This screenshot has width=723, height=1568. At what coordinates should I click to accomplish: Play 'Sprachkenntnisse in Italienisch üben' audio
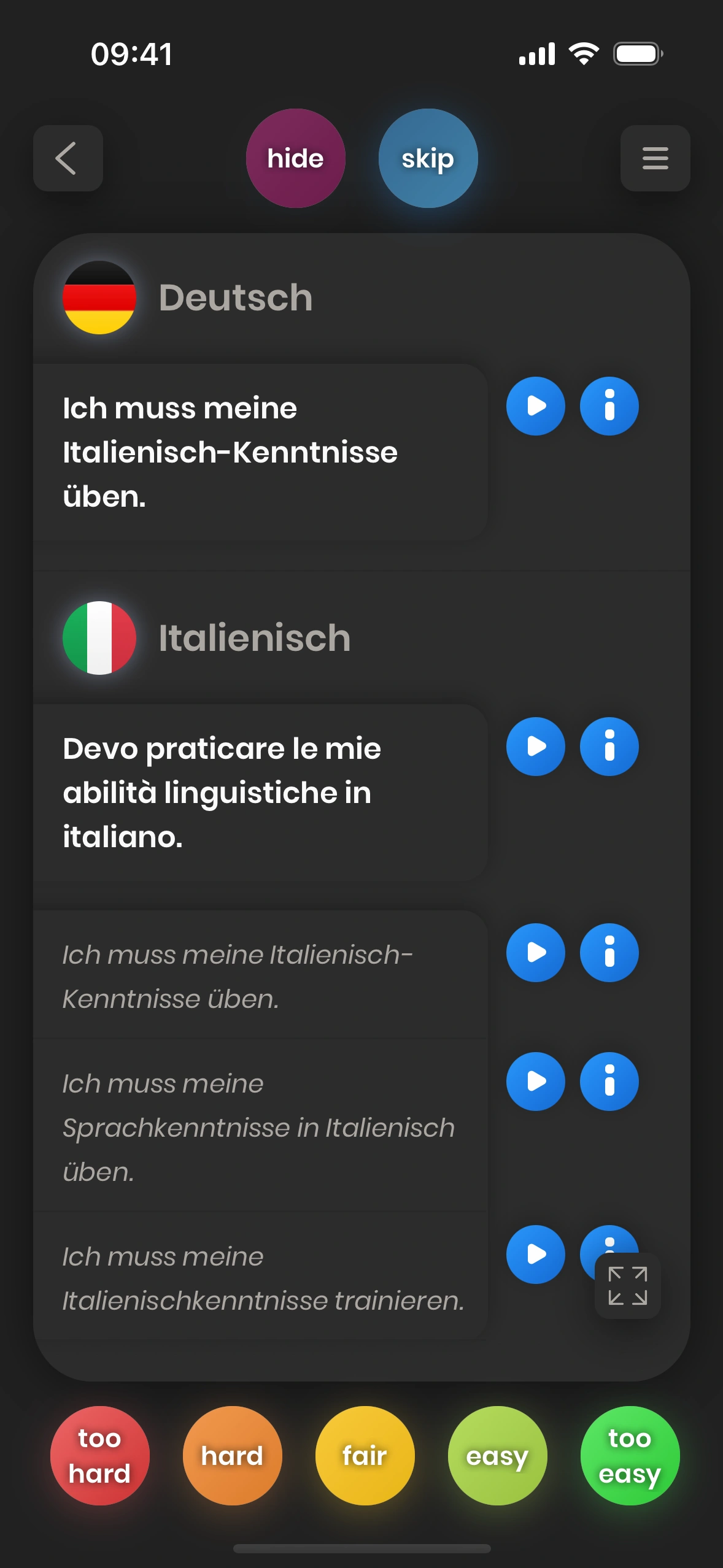click(x=535, y=1082)
